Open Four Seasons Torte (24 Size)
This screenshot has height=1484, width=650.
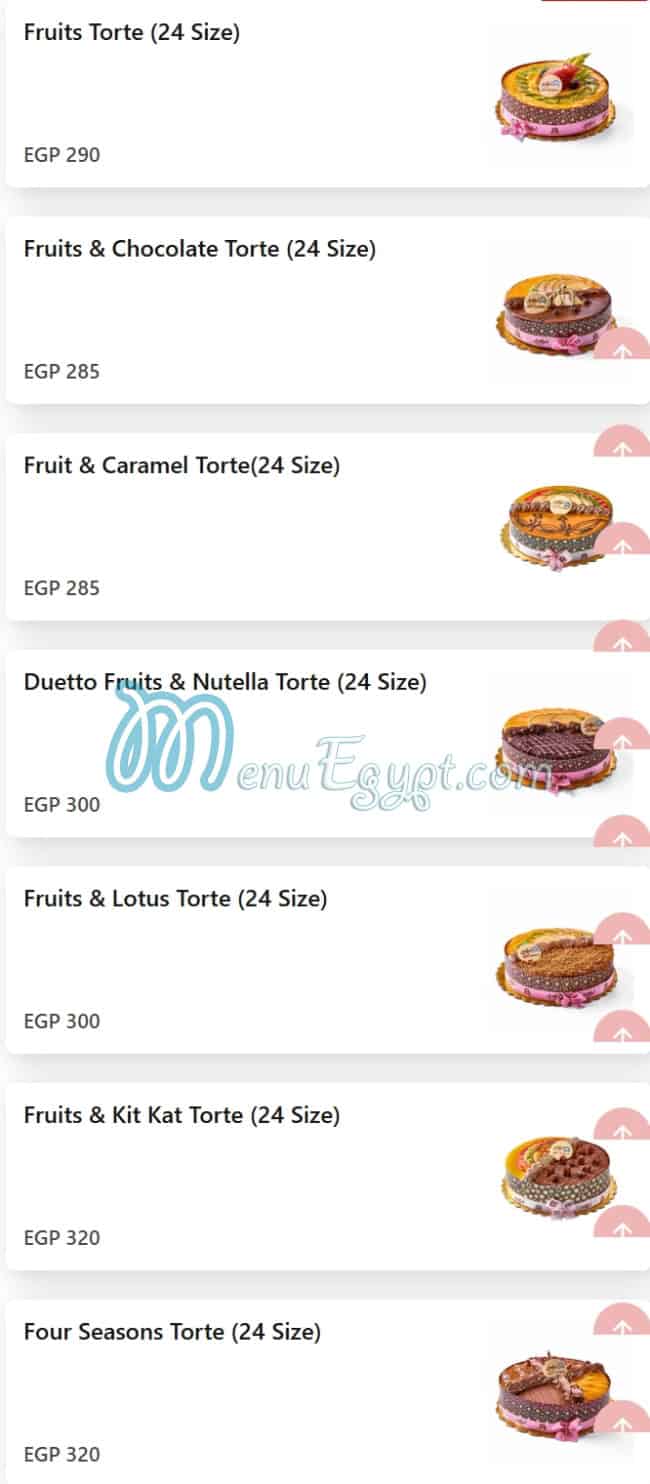tap(172, 1332)
